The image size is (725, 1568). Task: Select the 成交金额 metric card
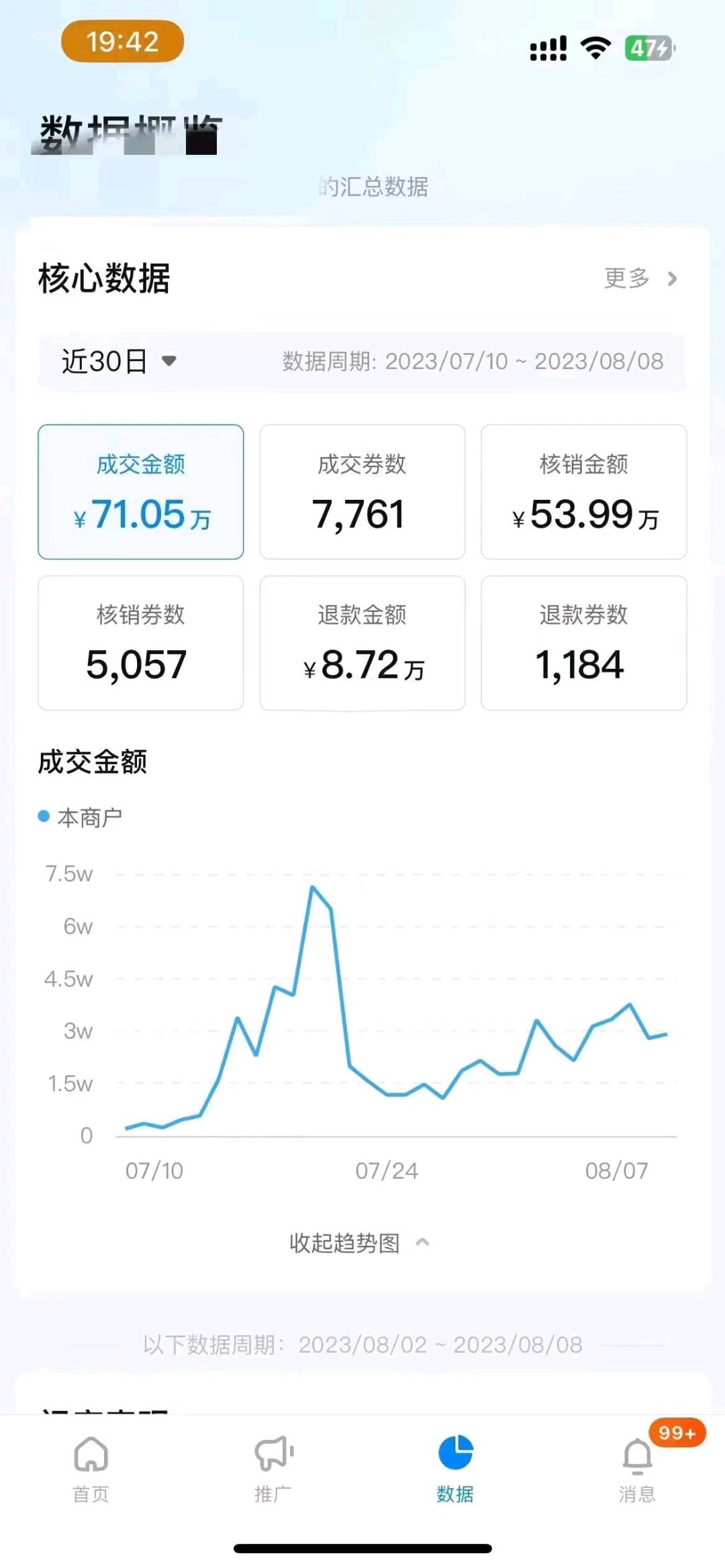[141, 492]
